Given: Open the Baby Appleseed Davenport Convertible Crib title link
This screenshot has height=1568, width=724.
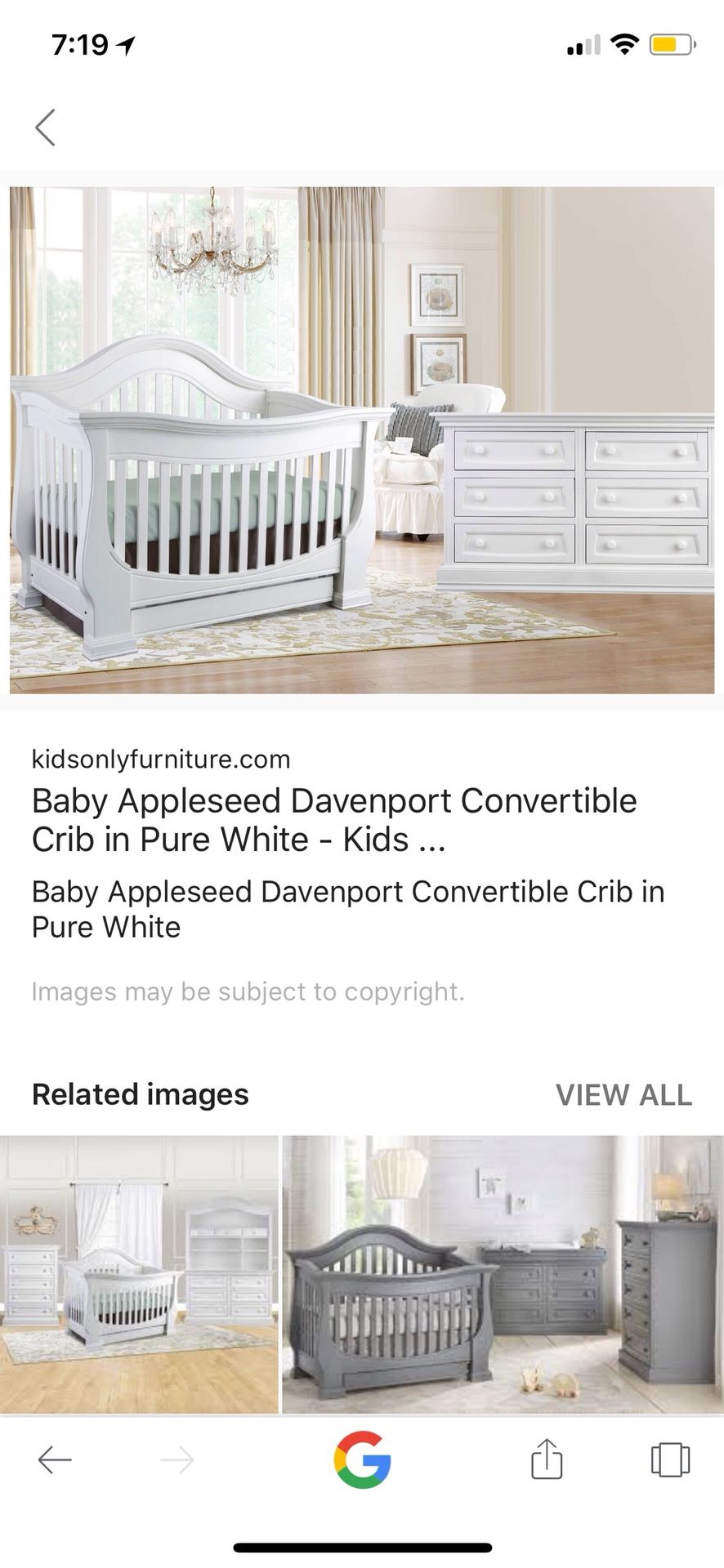Looking at the screenshot, I should (334, 820).
